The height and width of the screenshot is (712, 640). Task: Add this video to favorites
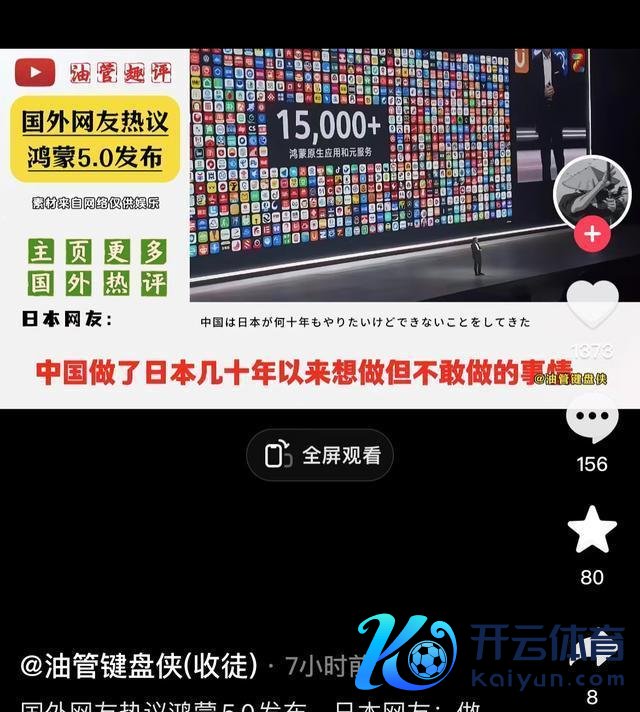(592, 530)
